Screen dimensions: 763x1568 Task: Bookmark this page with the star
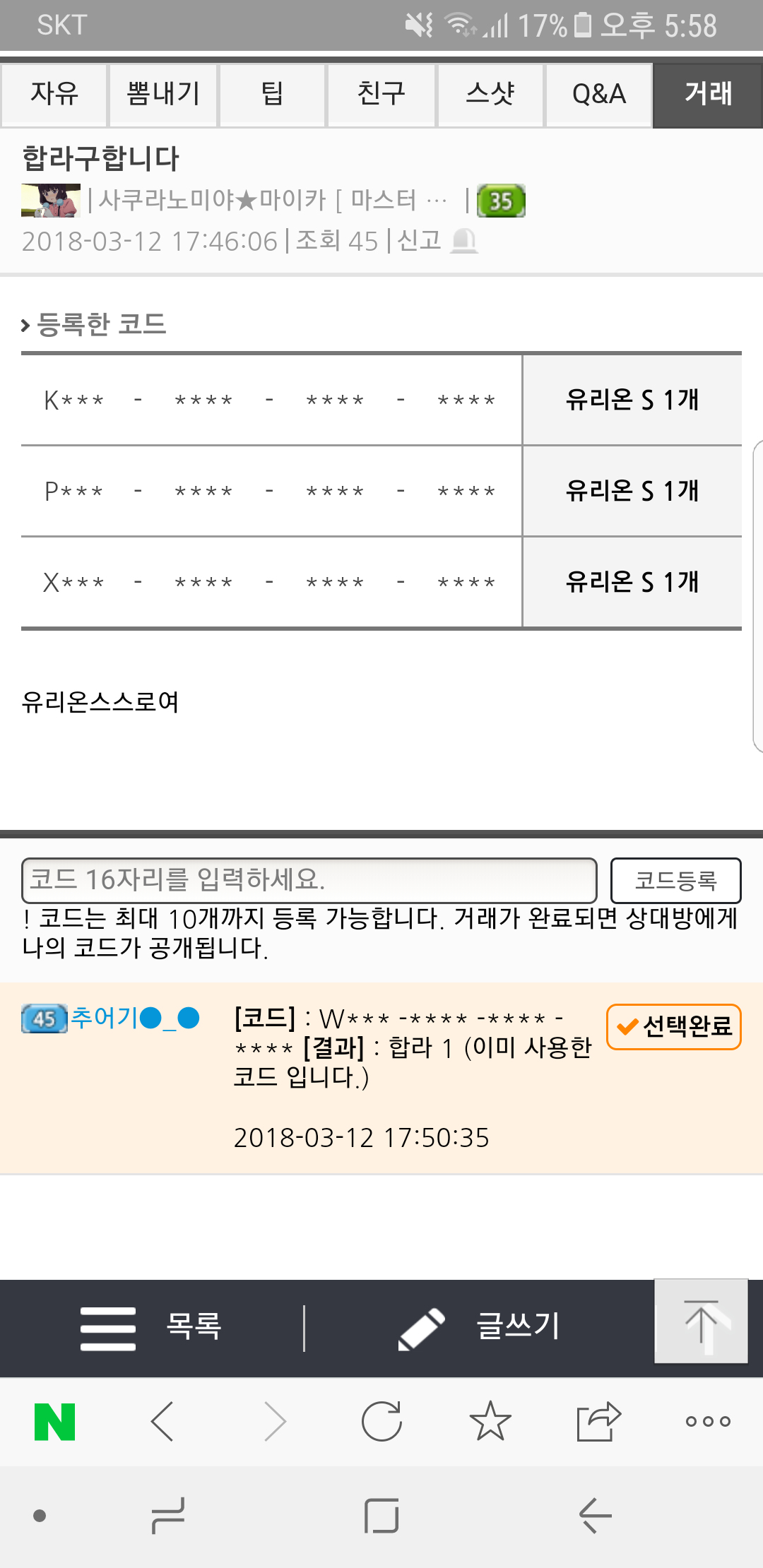click(490, 1421)
